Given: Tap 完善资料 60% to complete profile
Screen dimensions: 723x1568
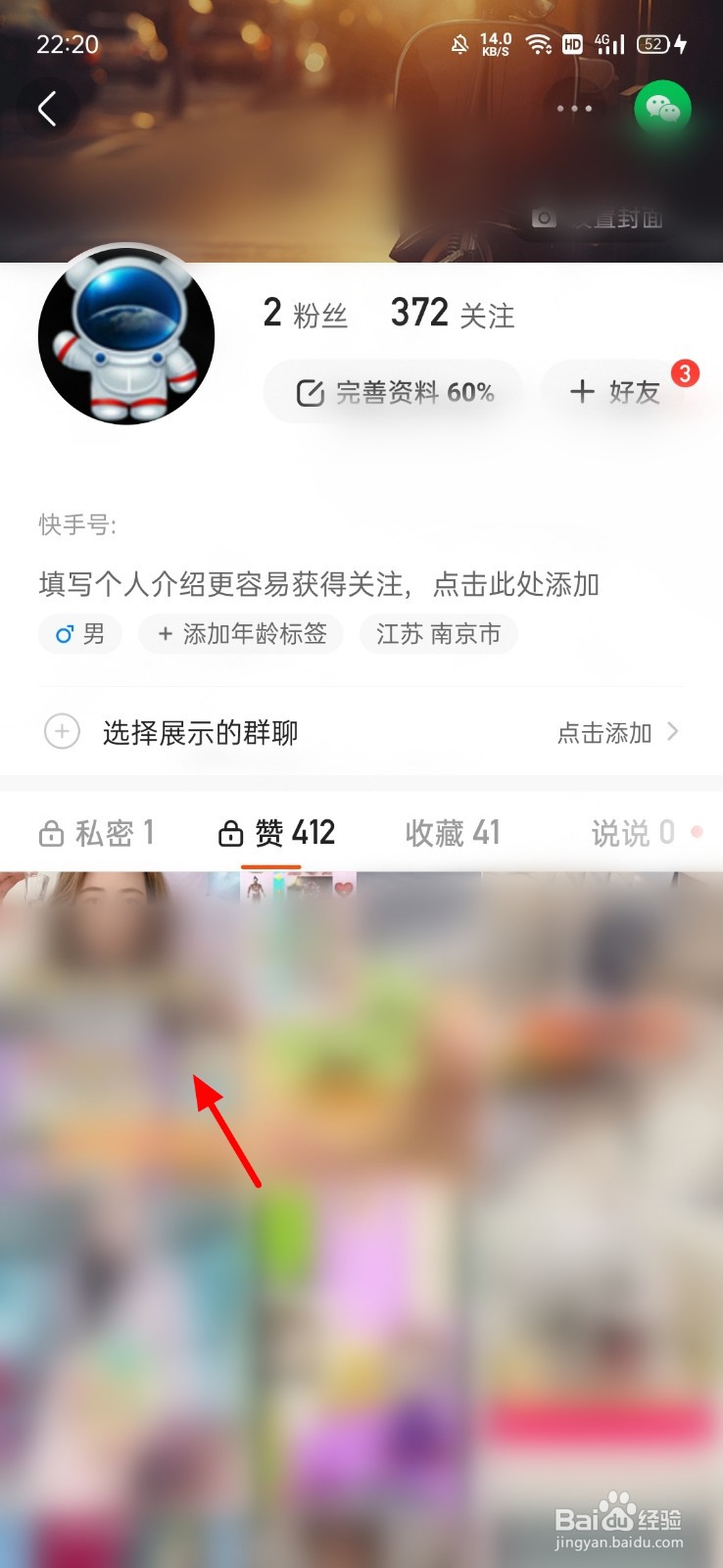Looking at the screenshot, I should tap(394, 392).
